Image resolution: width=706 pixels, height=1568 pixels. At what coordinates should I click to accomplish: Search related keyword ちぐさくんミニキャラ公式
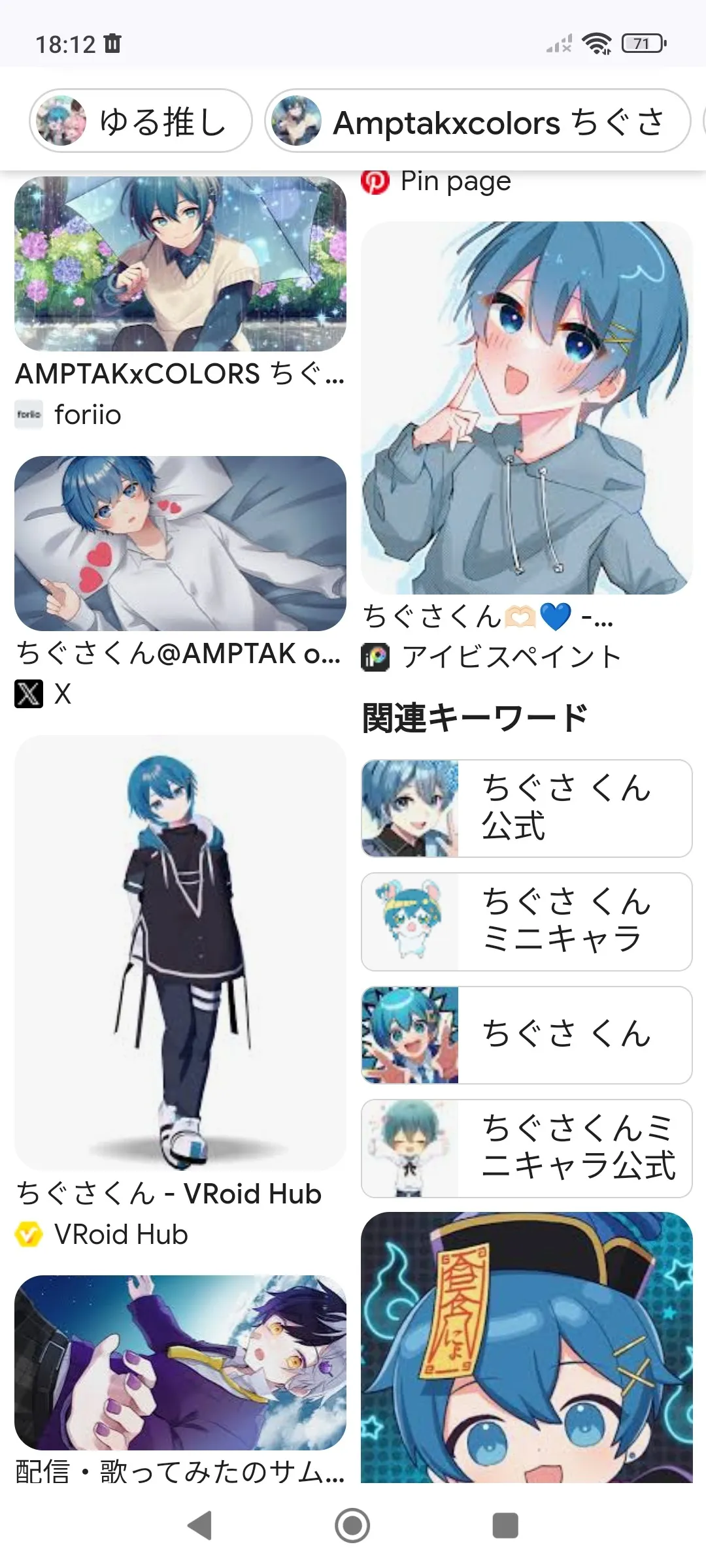[x=527, y=1149]
